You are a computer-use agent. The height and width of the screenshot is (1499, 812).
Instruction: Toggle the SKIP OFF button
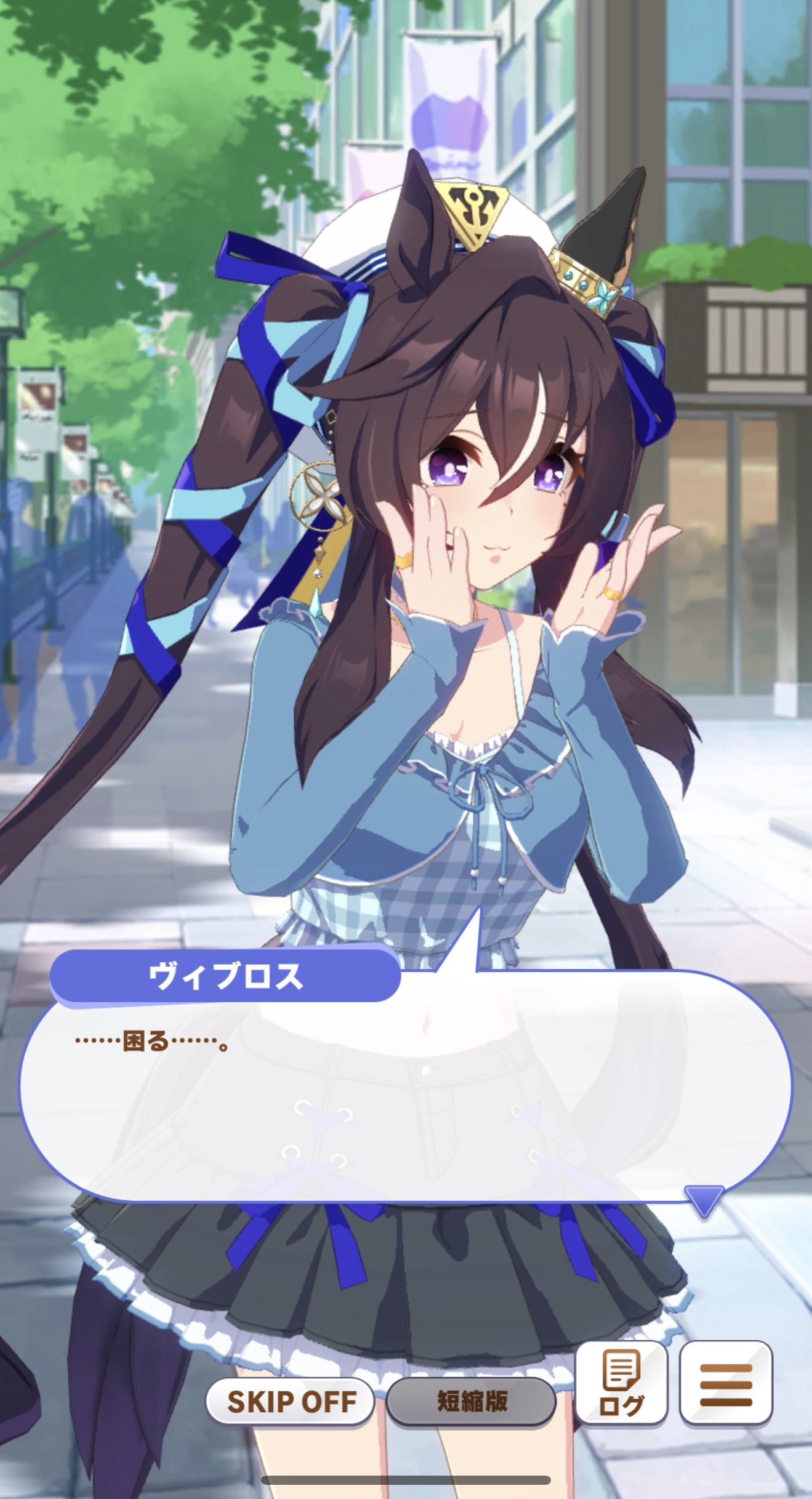[x=291, y=1401]
